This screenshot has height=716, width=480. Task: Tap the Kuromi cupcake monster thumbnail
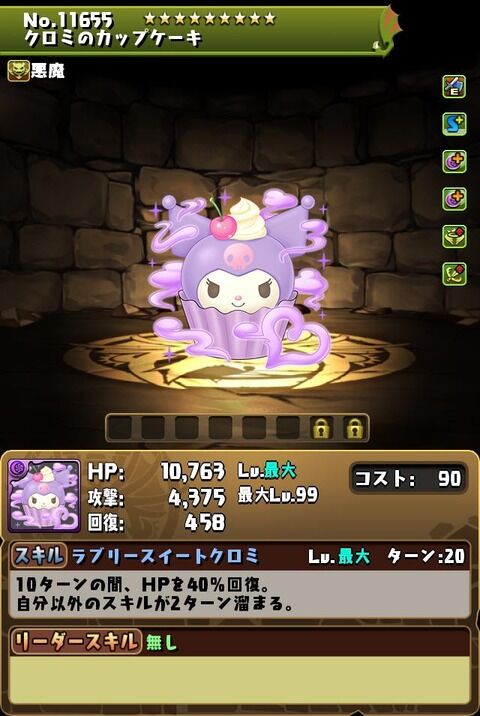[x=44, y=496]
